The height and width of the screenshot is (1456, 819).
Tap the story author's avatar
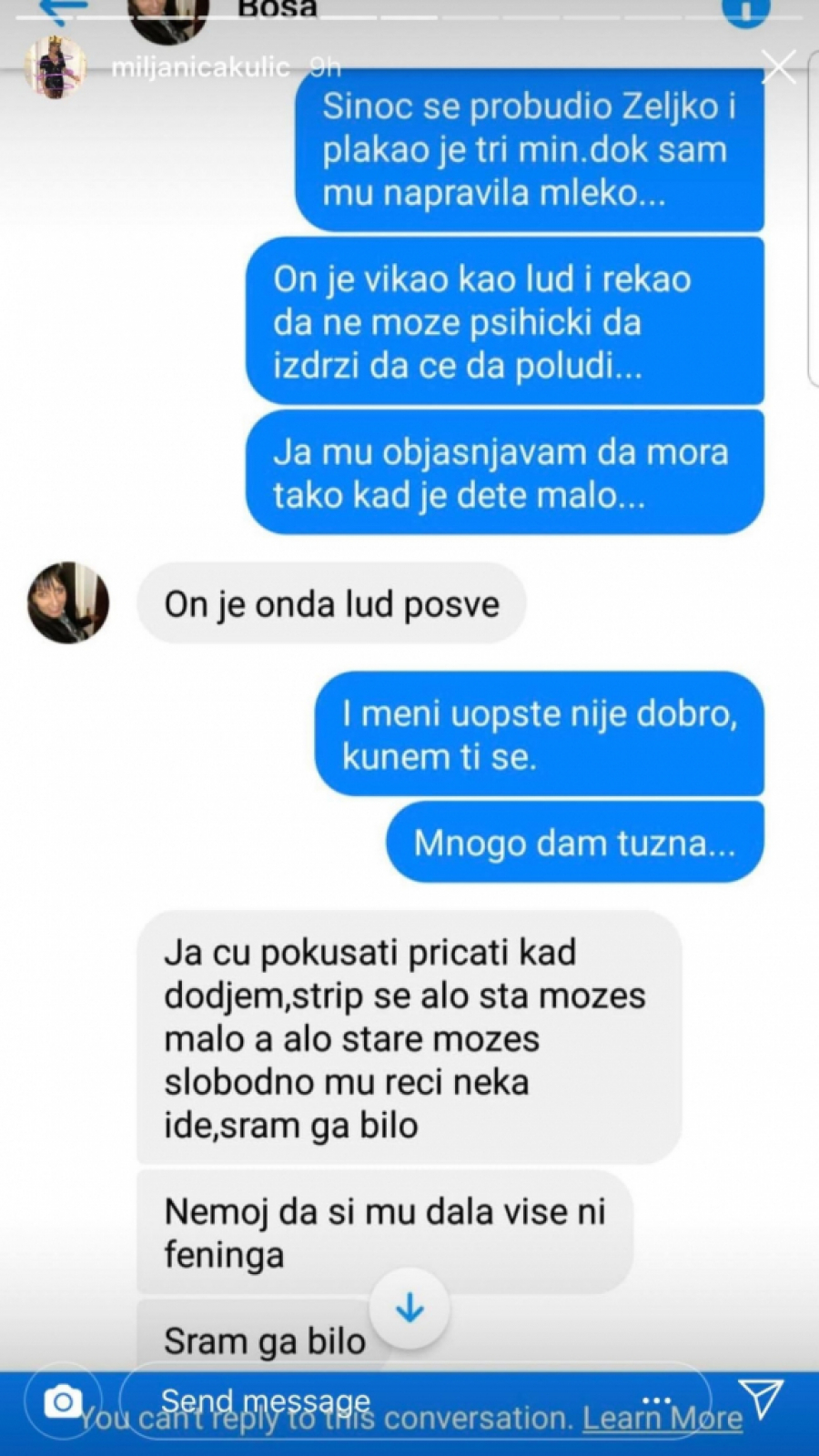pos(56,68)
